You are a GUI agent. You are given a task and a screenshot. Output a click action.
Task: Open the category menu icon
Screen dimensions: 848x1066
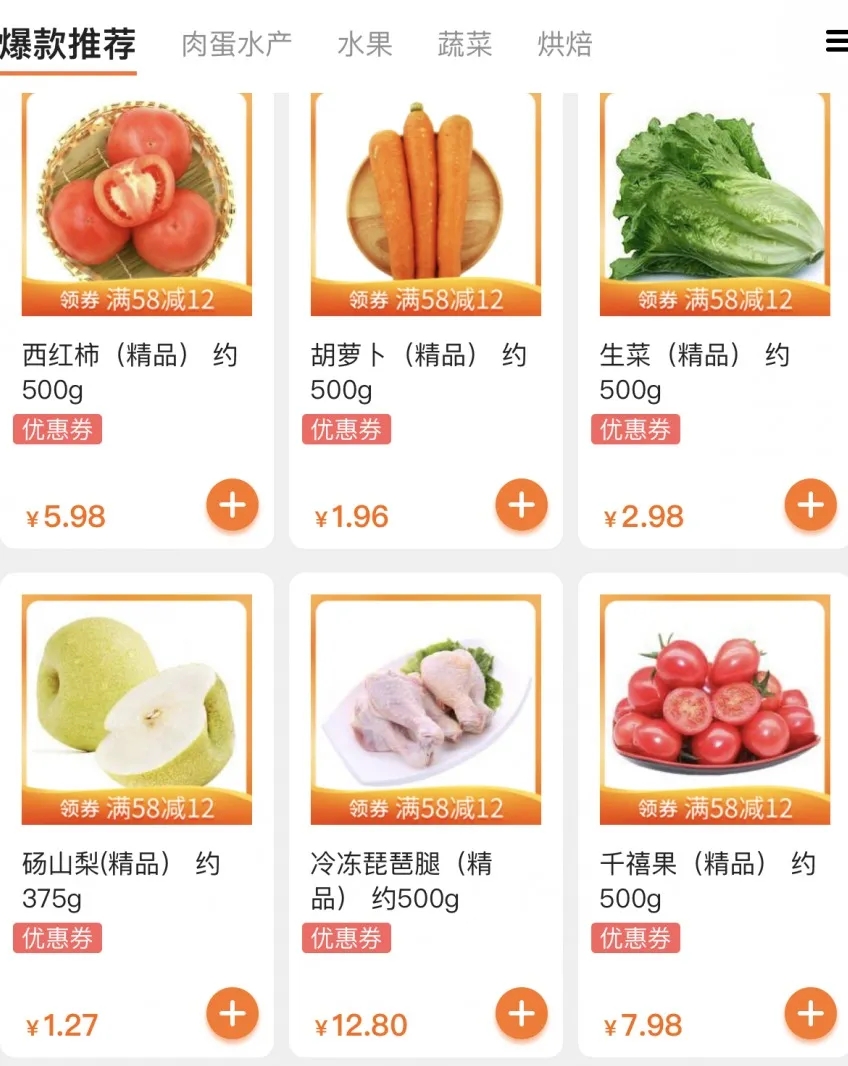click(836, 41)
